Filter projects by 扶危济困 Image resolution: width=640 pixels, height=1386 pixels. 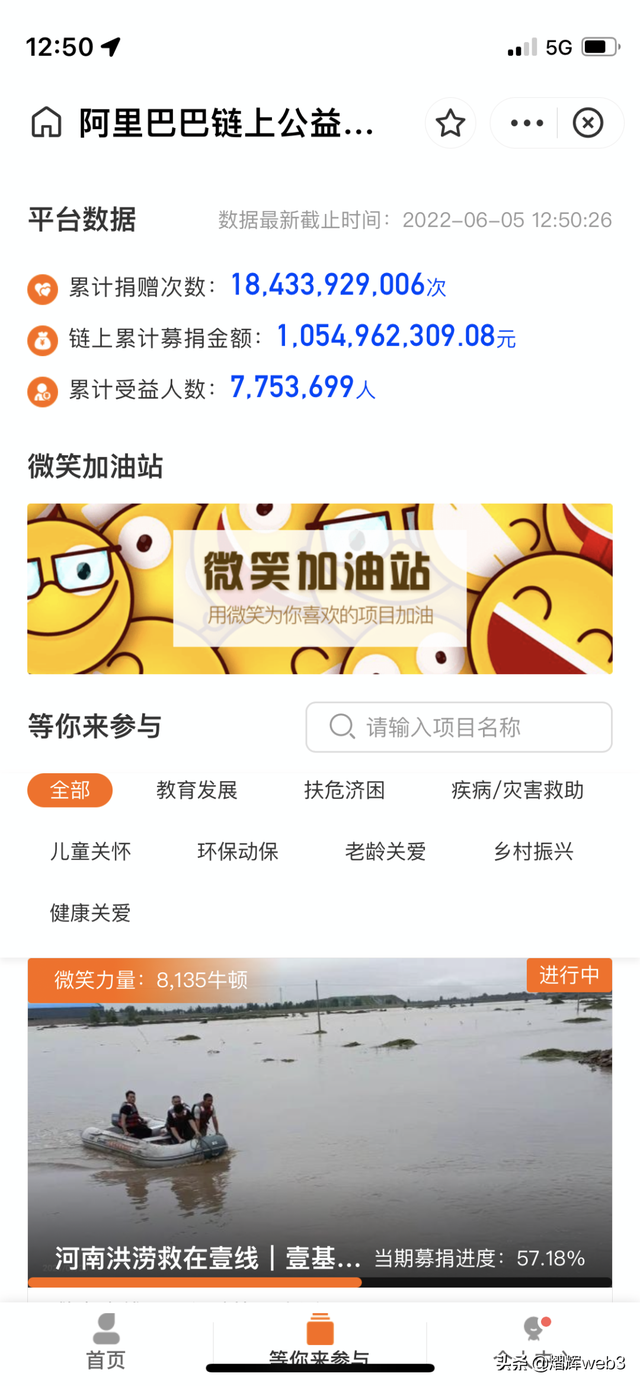[344, 790]
